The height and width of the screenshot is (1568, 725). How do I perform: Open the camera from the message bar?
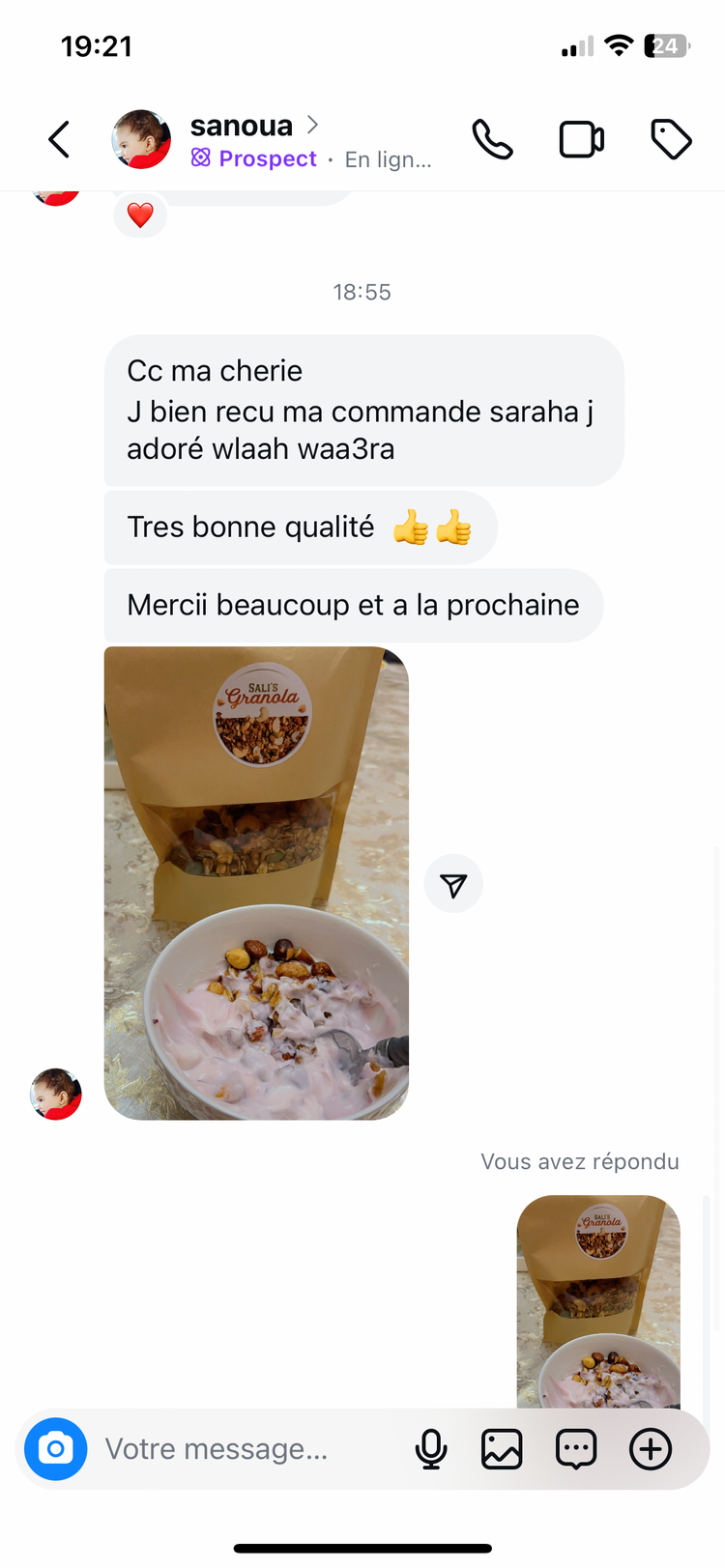56,1448
